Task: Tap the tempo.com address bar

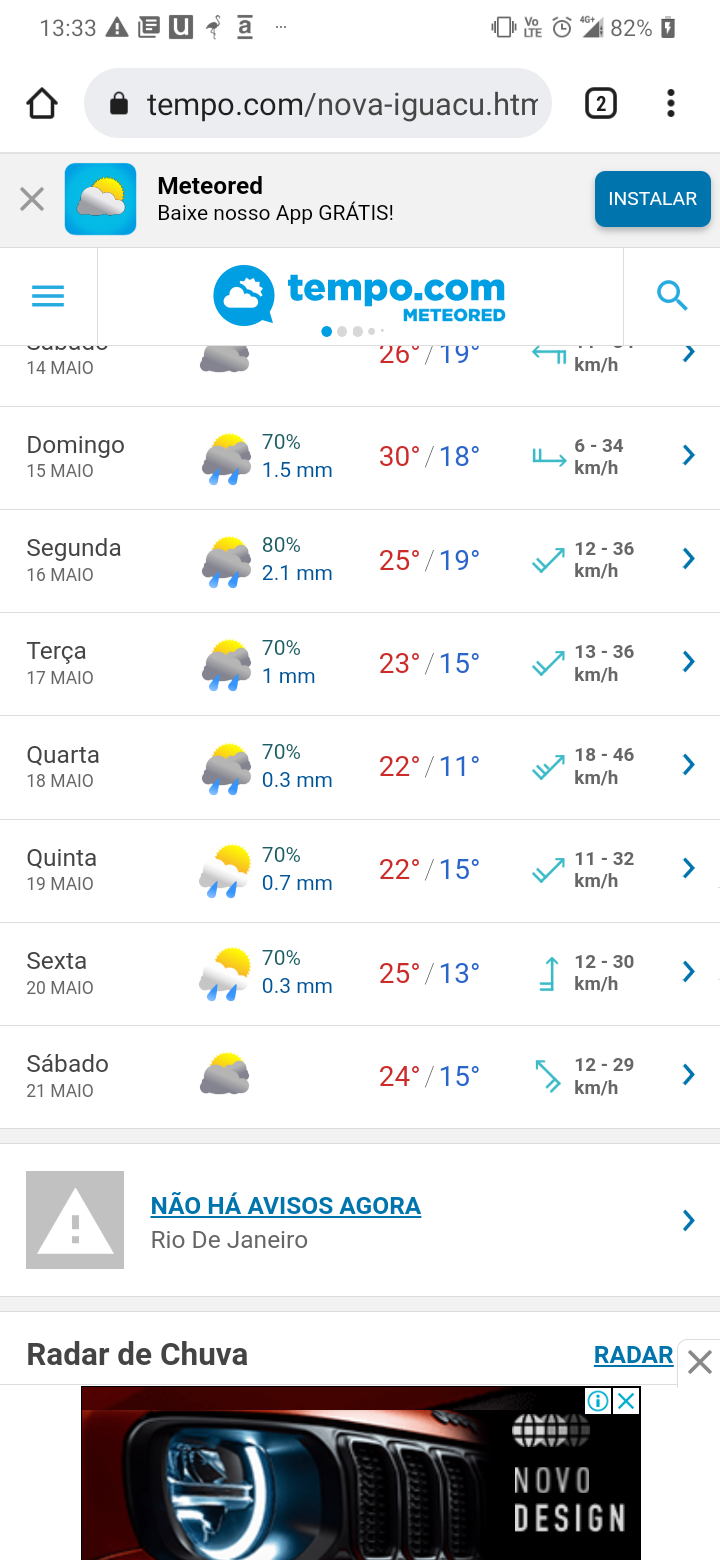Action: coord(318,103)
